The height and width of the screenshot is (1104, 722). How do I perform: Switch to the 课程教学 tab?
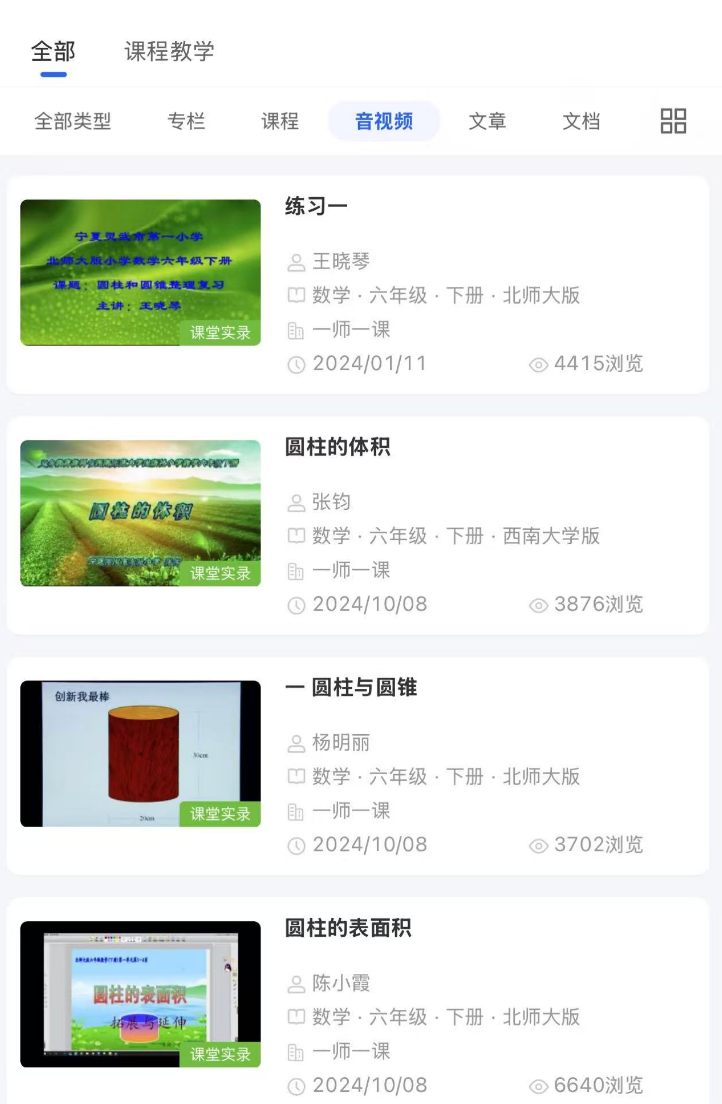168,50
